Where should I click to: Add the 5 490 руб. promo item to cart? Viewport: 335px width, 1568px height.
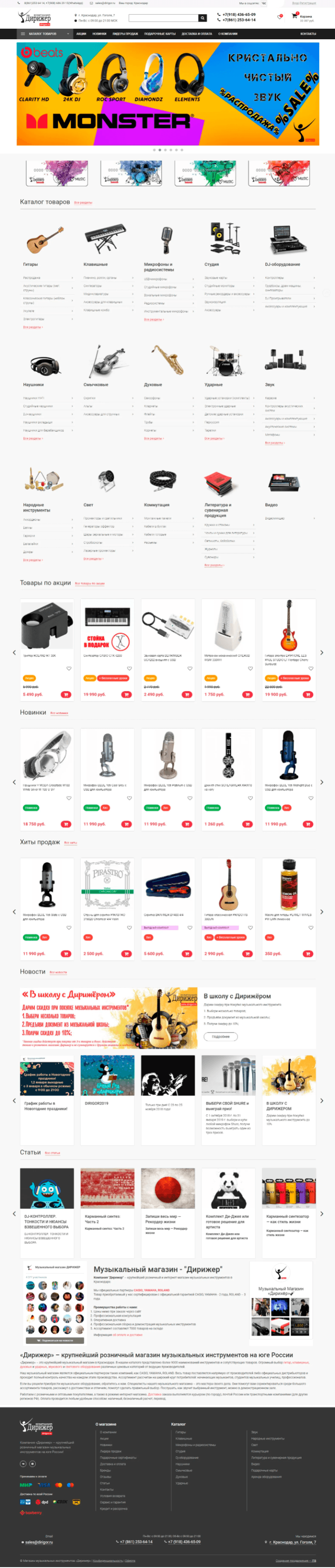(66, 694)
